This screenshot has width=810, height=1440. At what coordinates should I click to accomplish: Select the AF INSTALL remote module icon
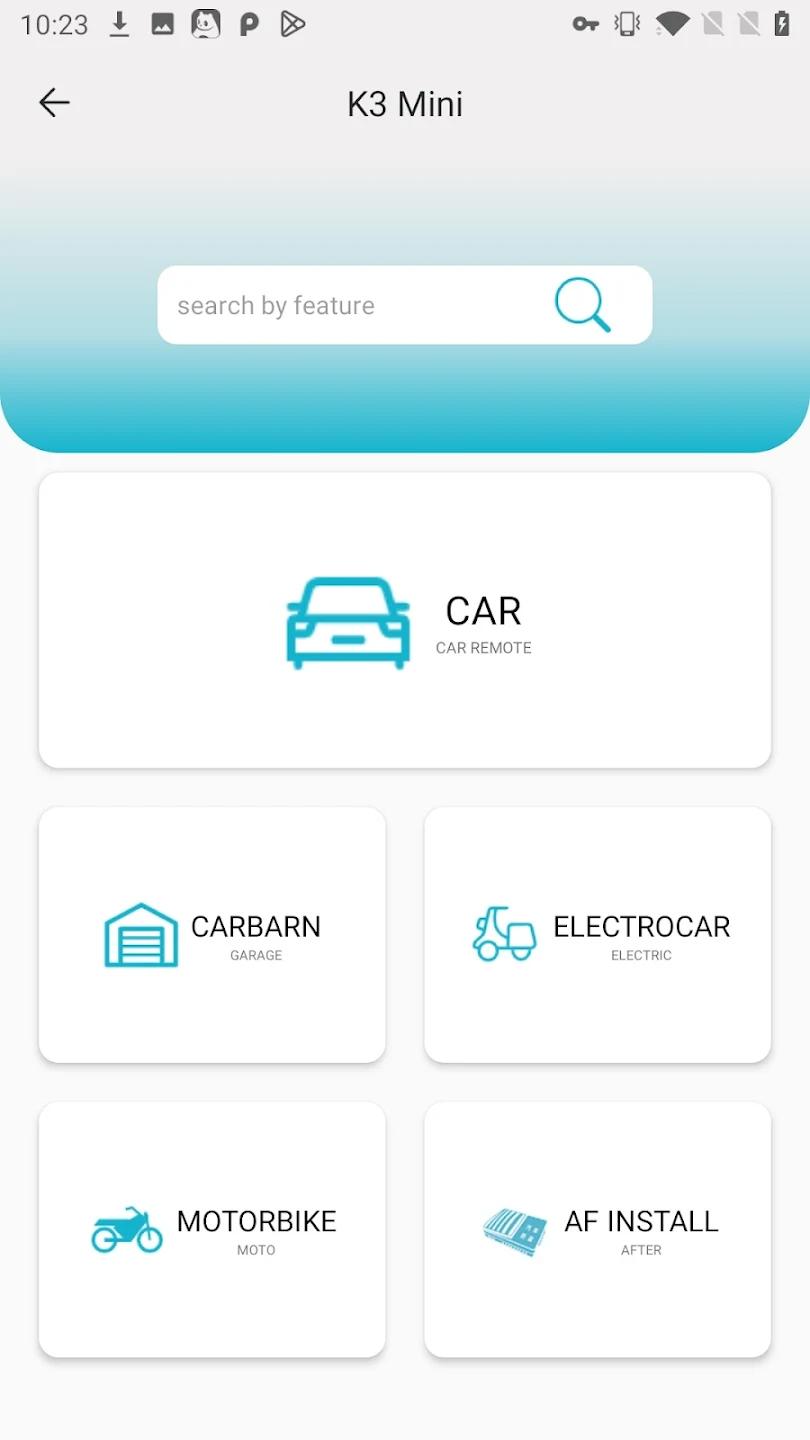tap(513, 1230)
